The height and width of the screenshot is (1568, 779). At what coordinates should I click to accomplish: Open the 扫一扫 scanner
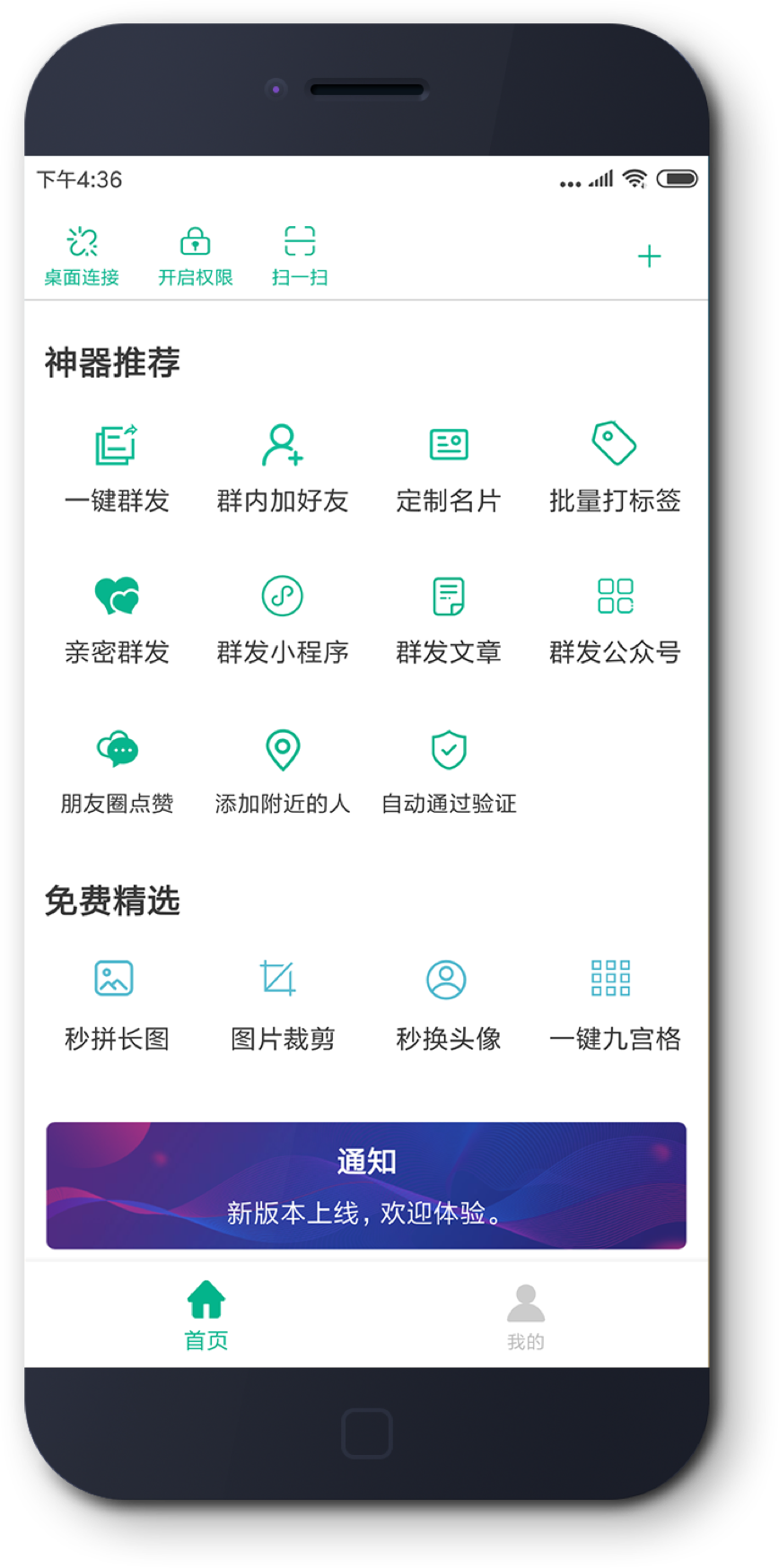pos(300,257)
